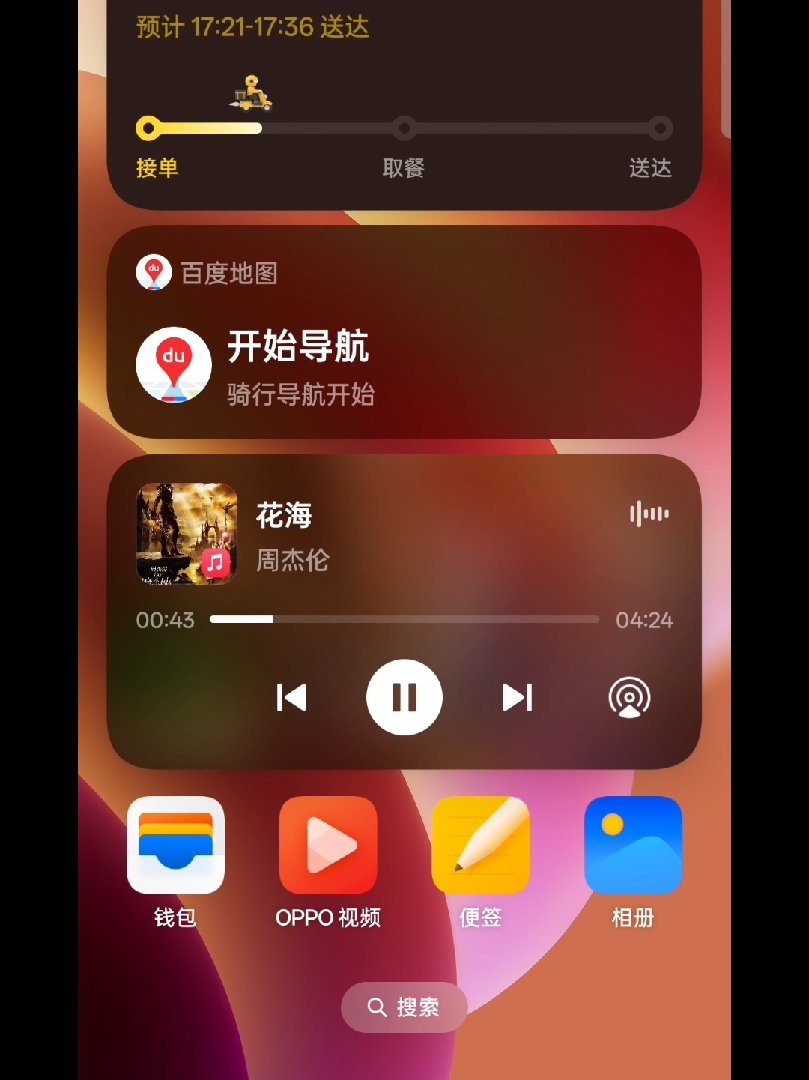809x1080 pixels.
Task: Open the audio cast output icon
Action: click(629, 698)
